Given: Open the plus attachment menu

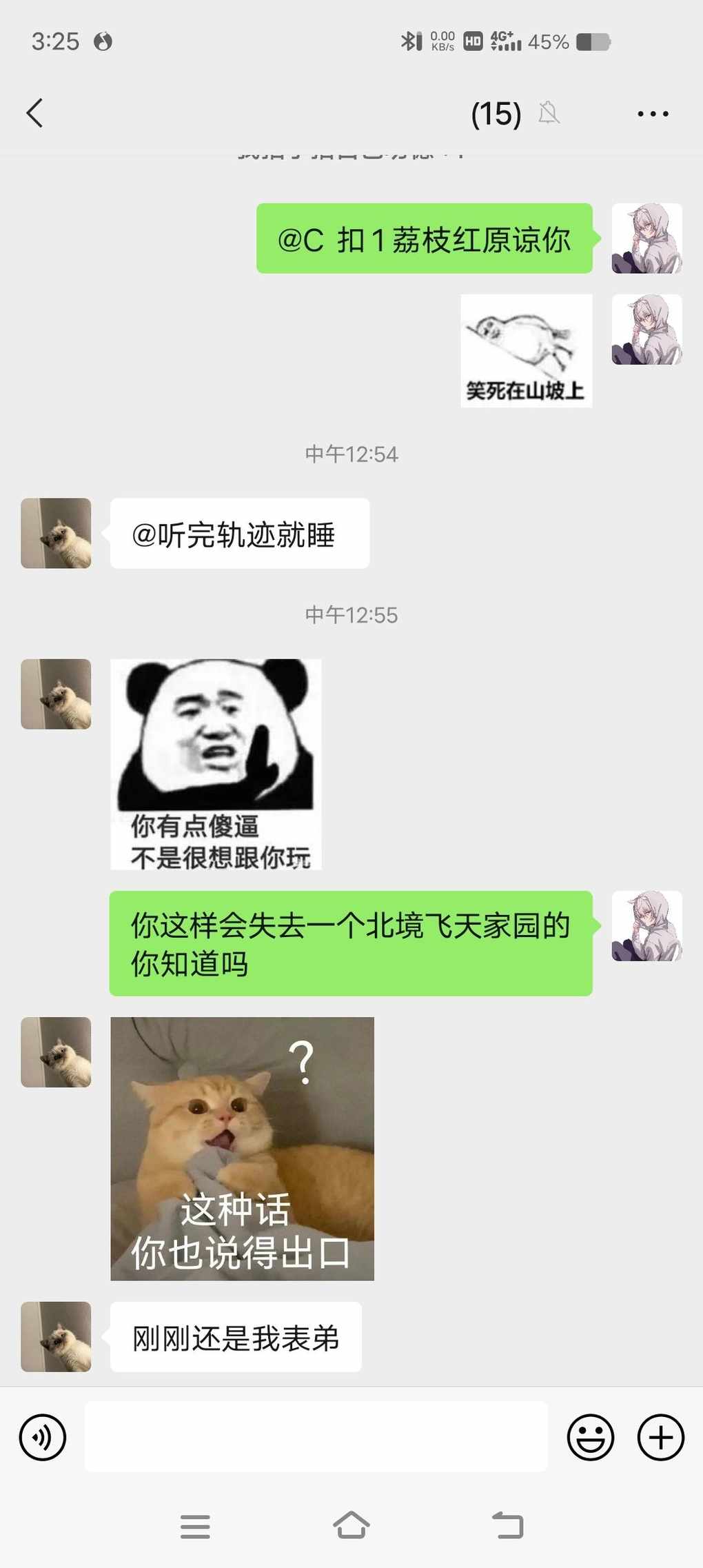Looking at the screenshot, I should [660, 1438].
